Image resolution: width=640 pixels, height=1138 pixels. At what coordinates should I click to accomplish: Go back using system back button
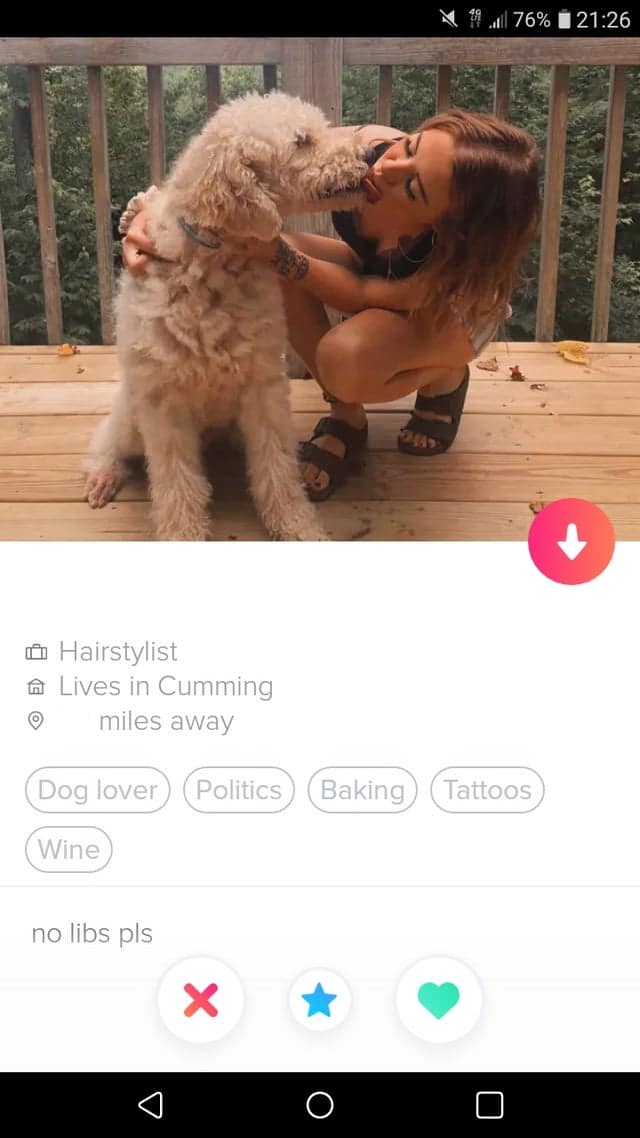point(150,1104)
